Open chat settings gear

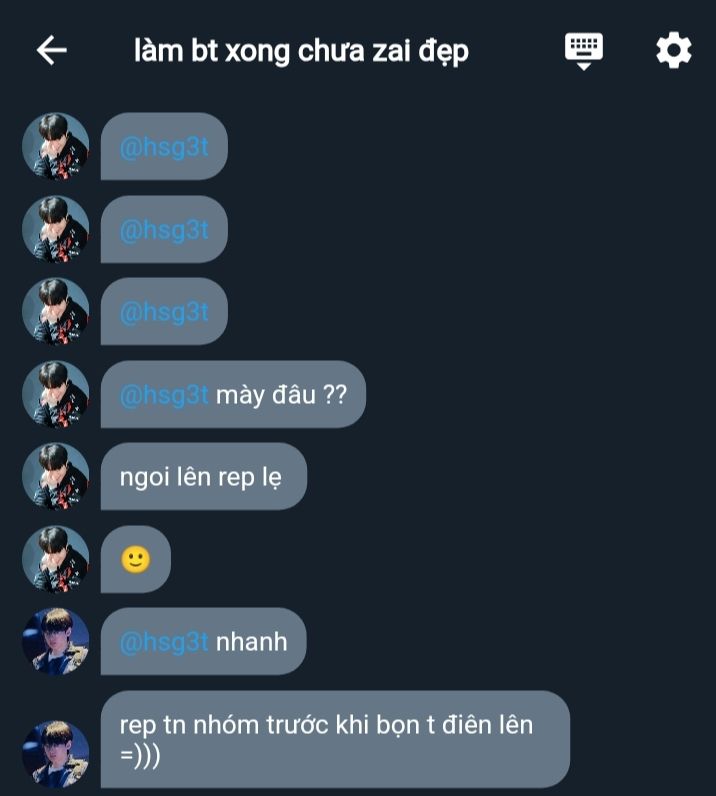673,50
